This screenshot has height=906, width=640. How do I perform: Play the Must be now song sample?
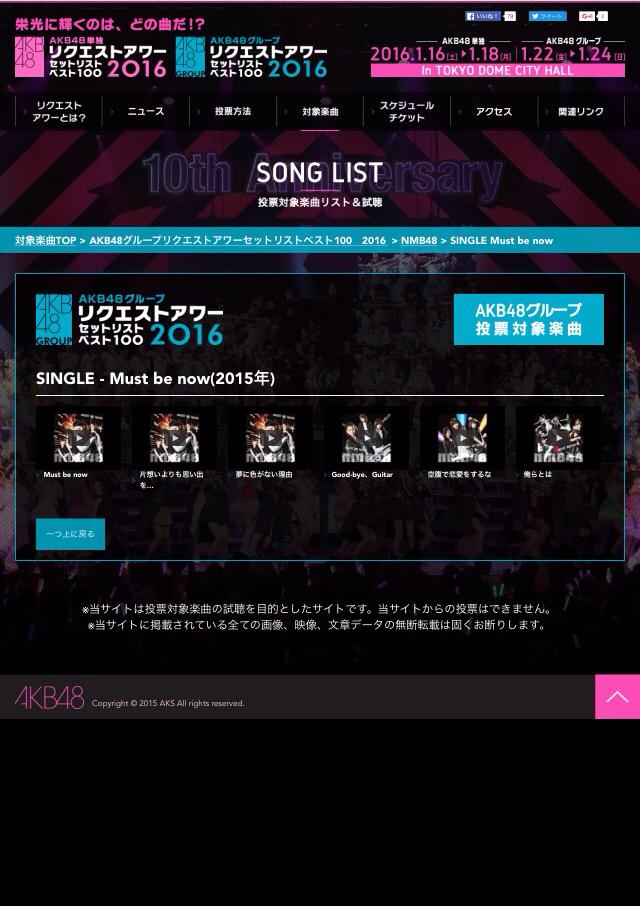pos(79,437)
